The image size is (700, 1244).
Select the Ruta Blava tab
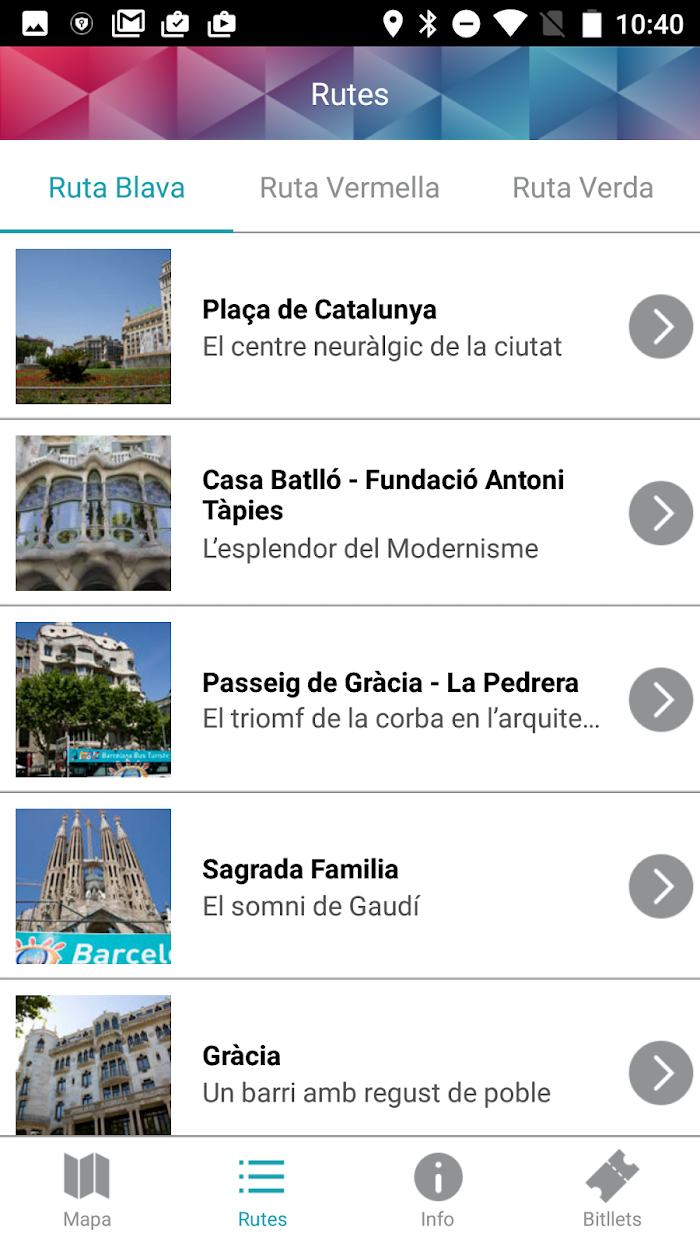(x=116, y=187)
